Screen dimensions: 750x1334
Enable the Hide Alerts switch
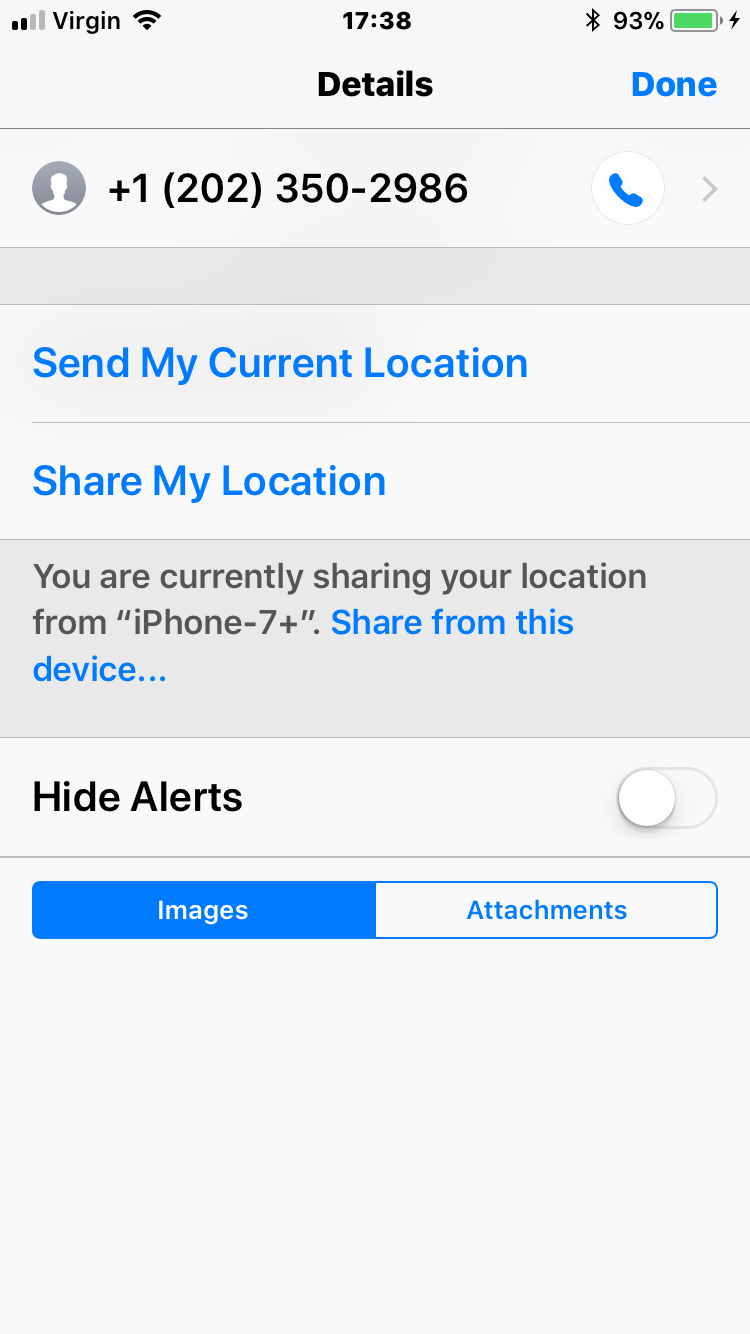pyautogui.click(x=667, y=798)
